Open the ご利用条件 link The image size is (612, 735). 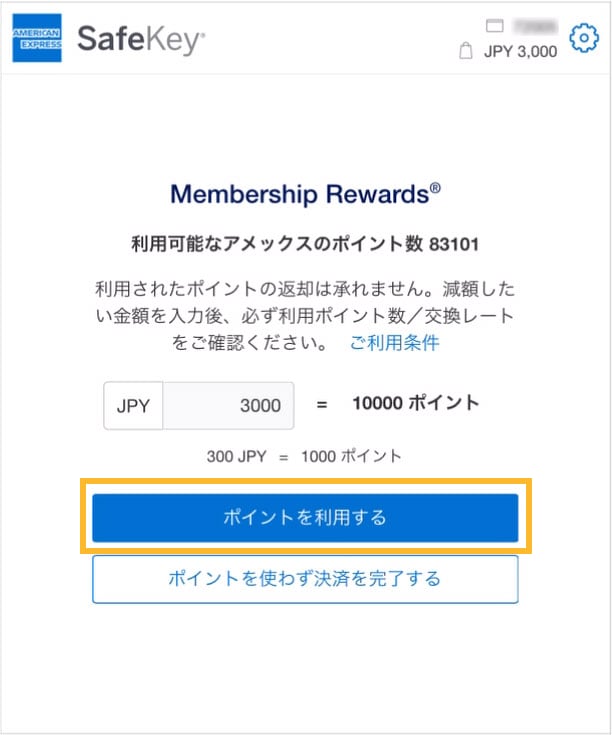point(394,343)
